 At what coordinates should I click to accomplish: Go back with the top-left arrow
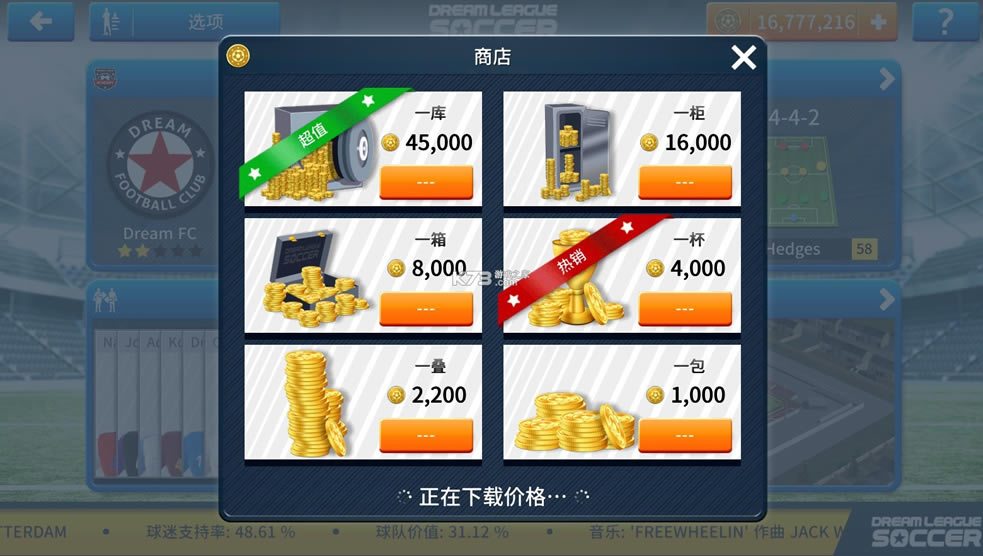click(40, 21)
